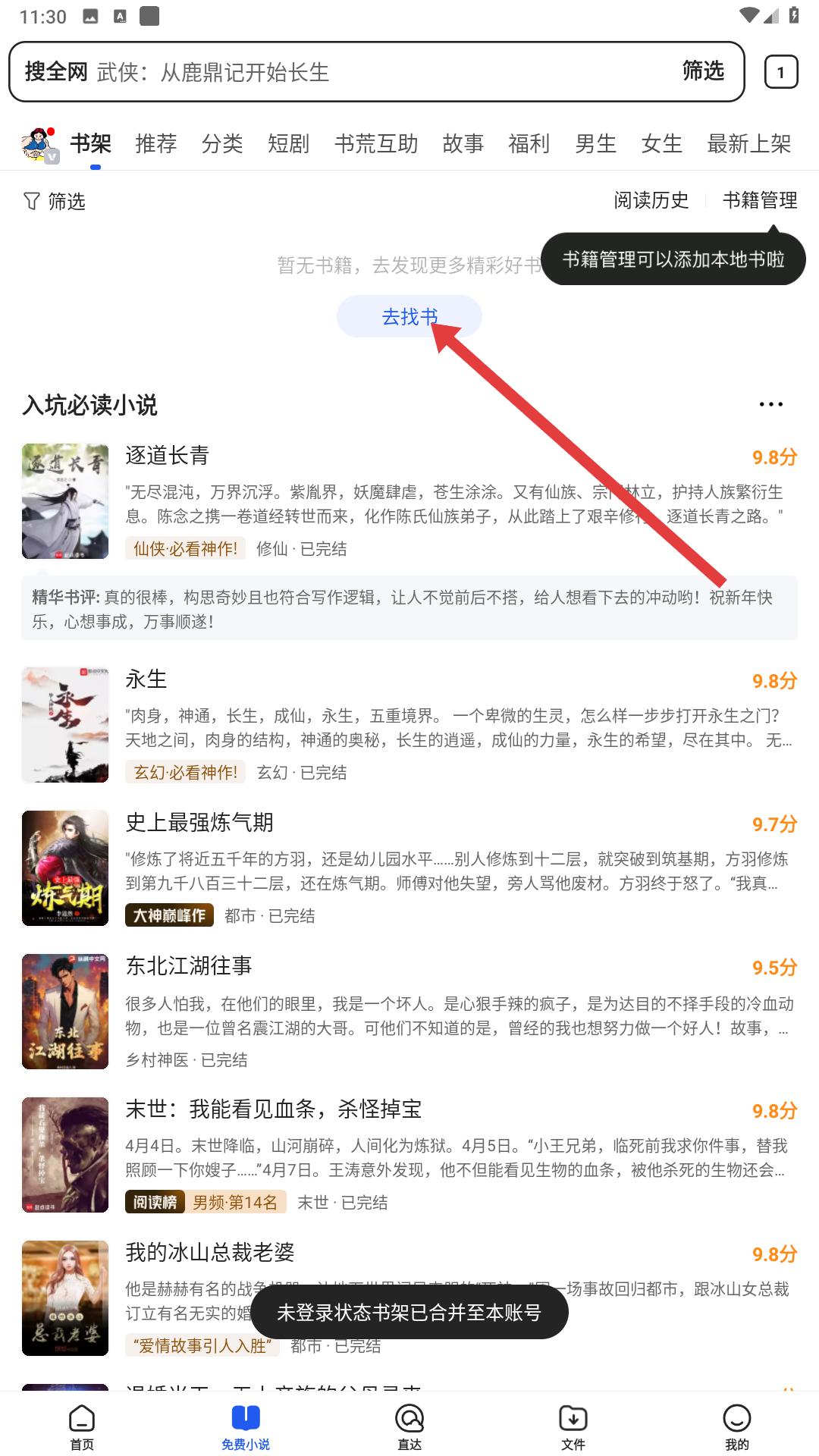Open the 短剧 tab
Viewport: 819px width, 1456px height.
coord(288,143)
